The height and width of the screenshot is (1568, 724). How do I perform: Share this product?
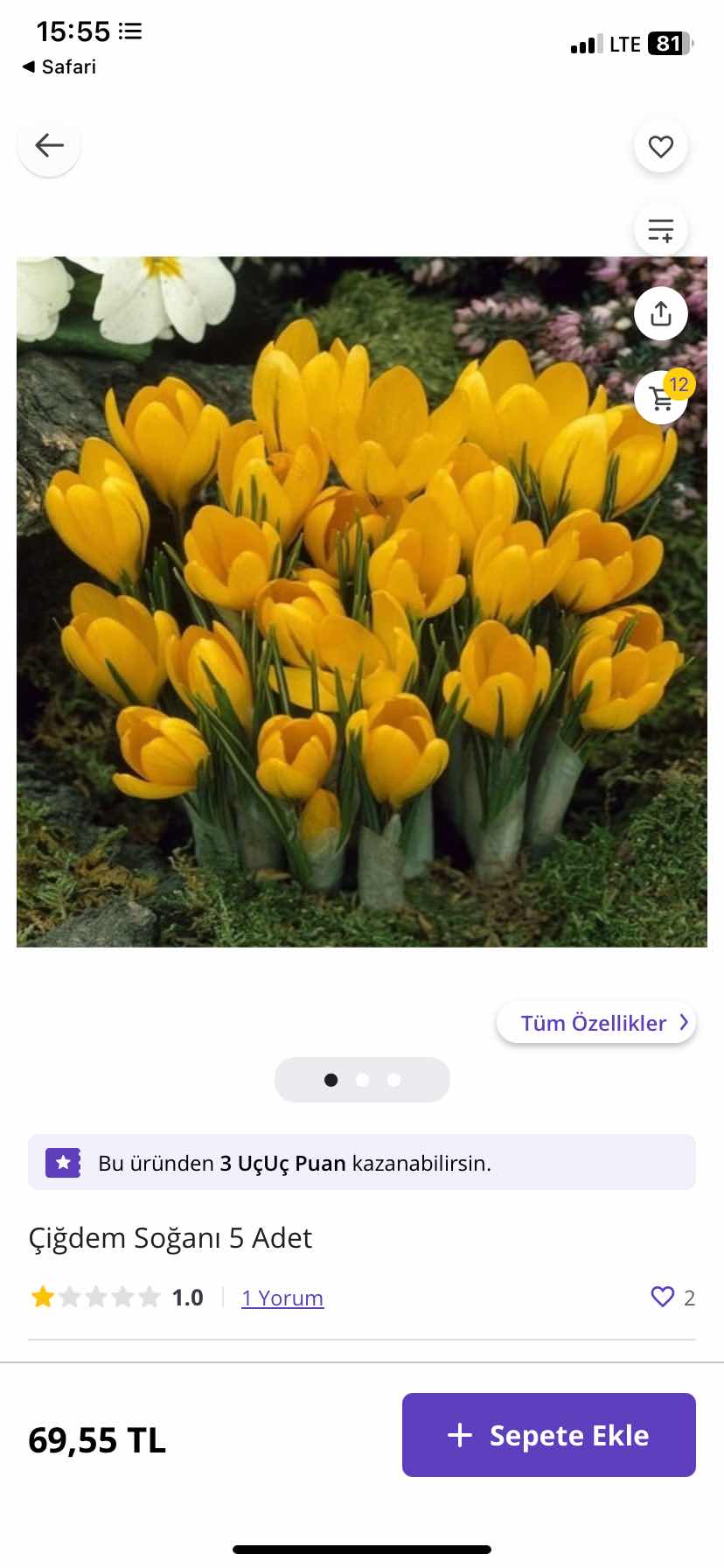(660, 313)
